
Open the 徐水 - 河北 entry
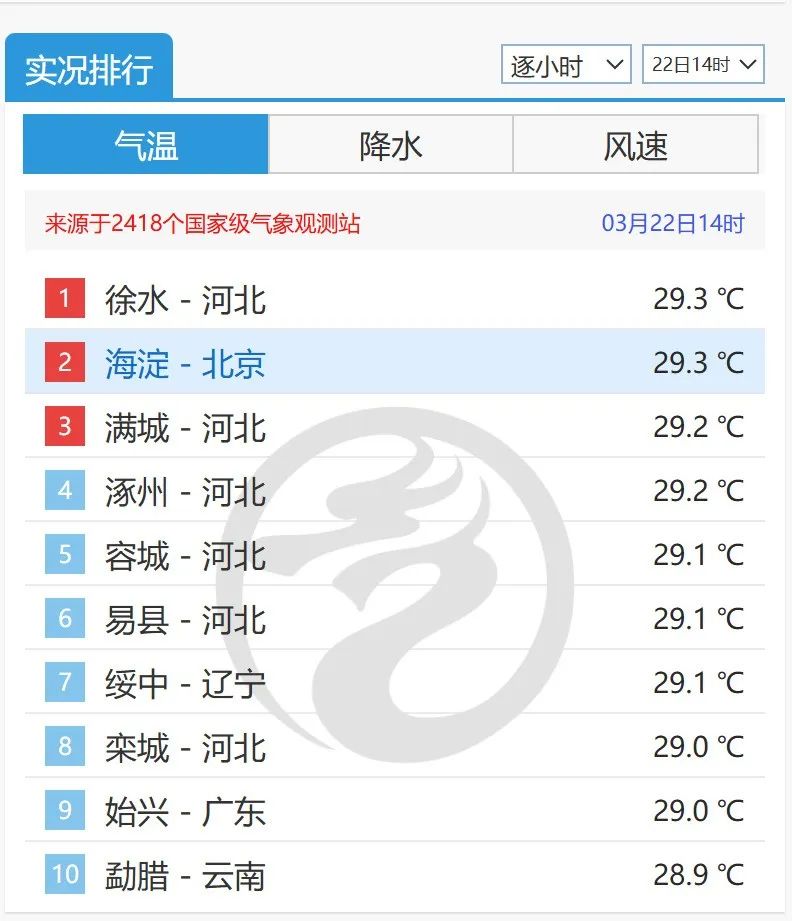tap(186, 299)
